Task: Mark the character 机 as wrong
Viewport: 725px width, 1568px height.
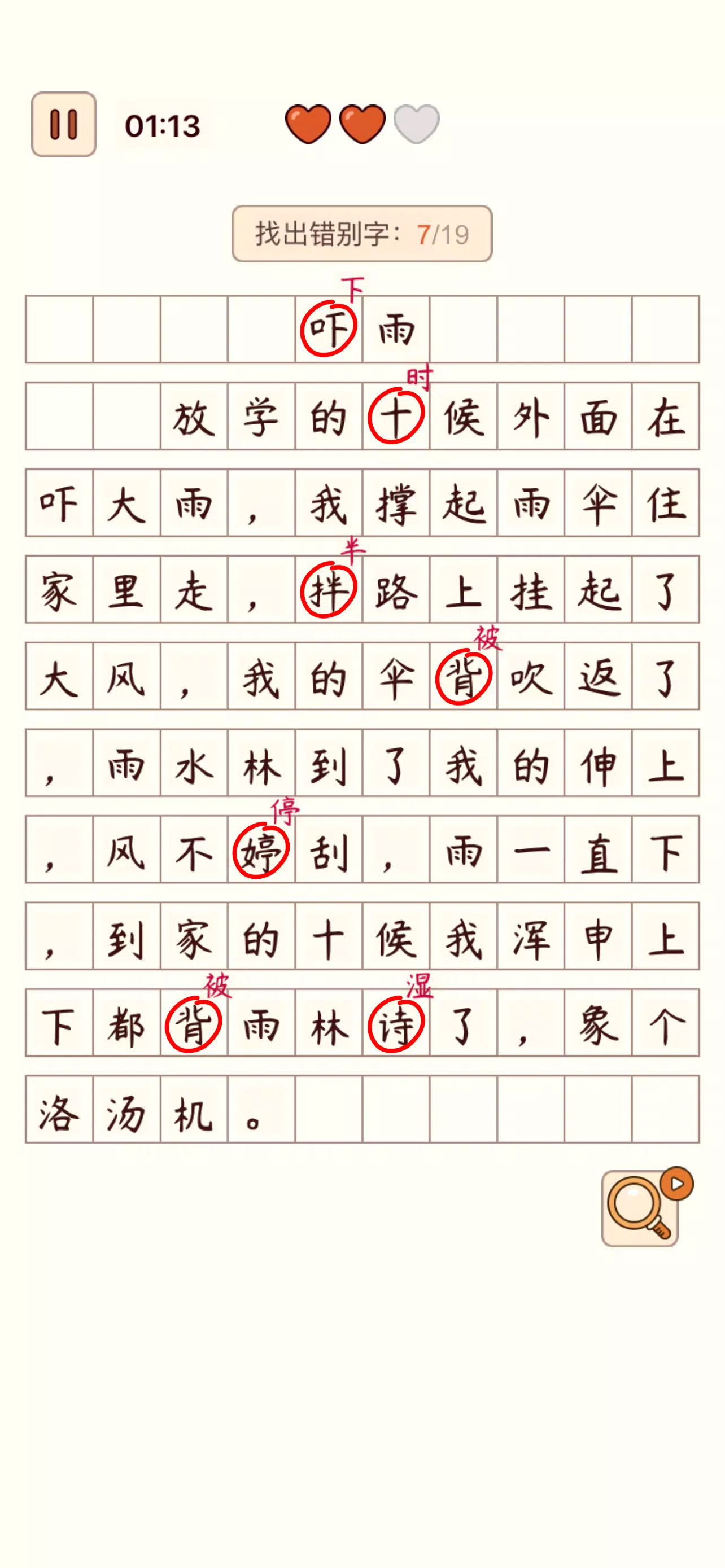Action: click(x=194, y=1110)
